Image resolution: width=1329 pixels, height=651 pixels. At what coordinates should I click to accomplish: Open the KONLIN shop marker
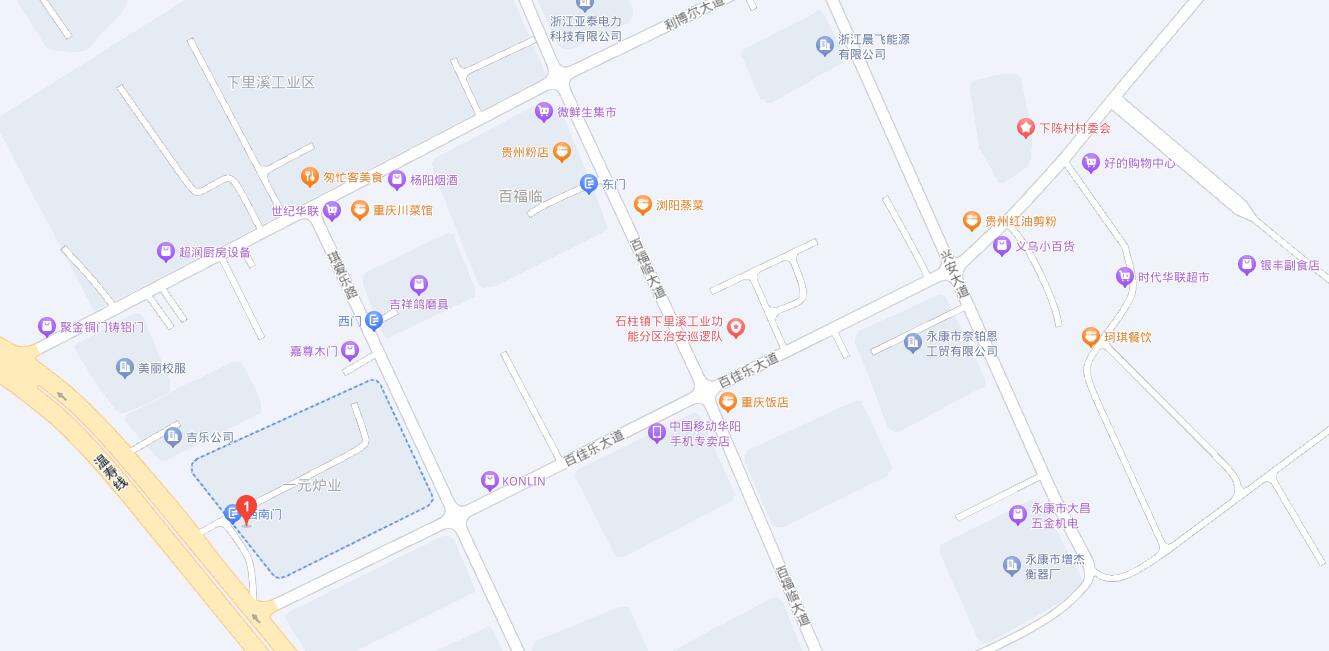click(x=489, y=481)
